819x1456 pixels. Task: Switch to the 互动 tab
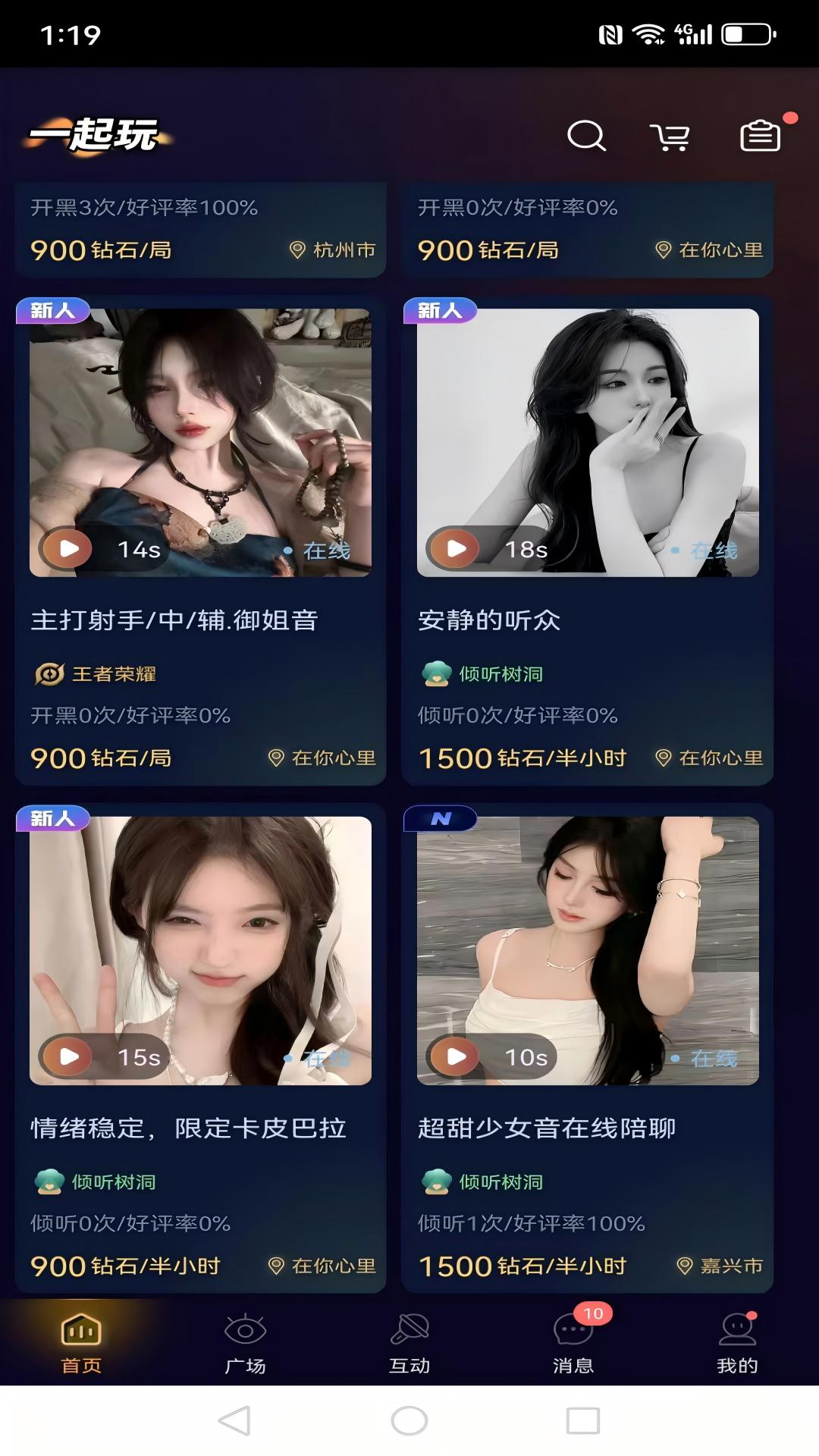pyautogui.click(x=409, y=1343)
